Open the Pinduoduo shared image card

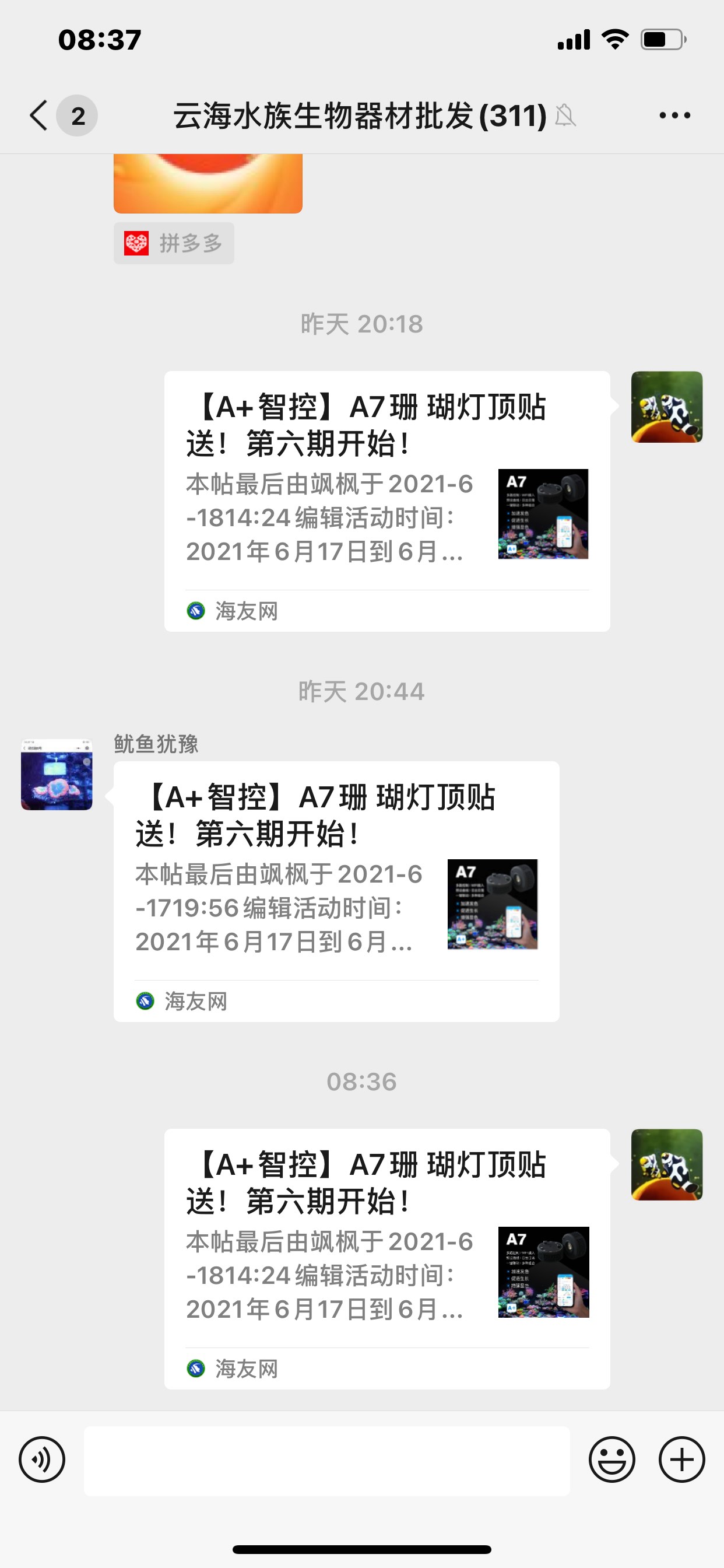pyautogui.click(x=208, y=184)
